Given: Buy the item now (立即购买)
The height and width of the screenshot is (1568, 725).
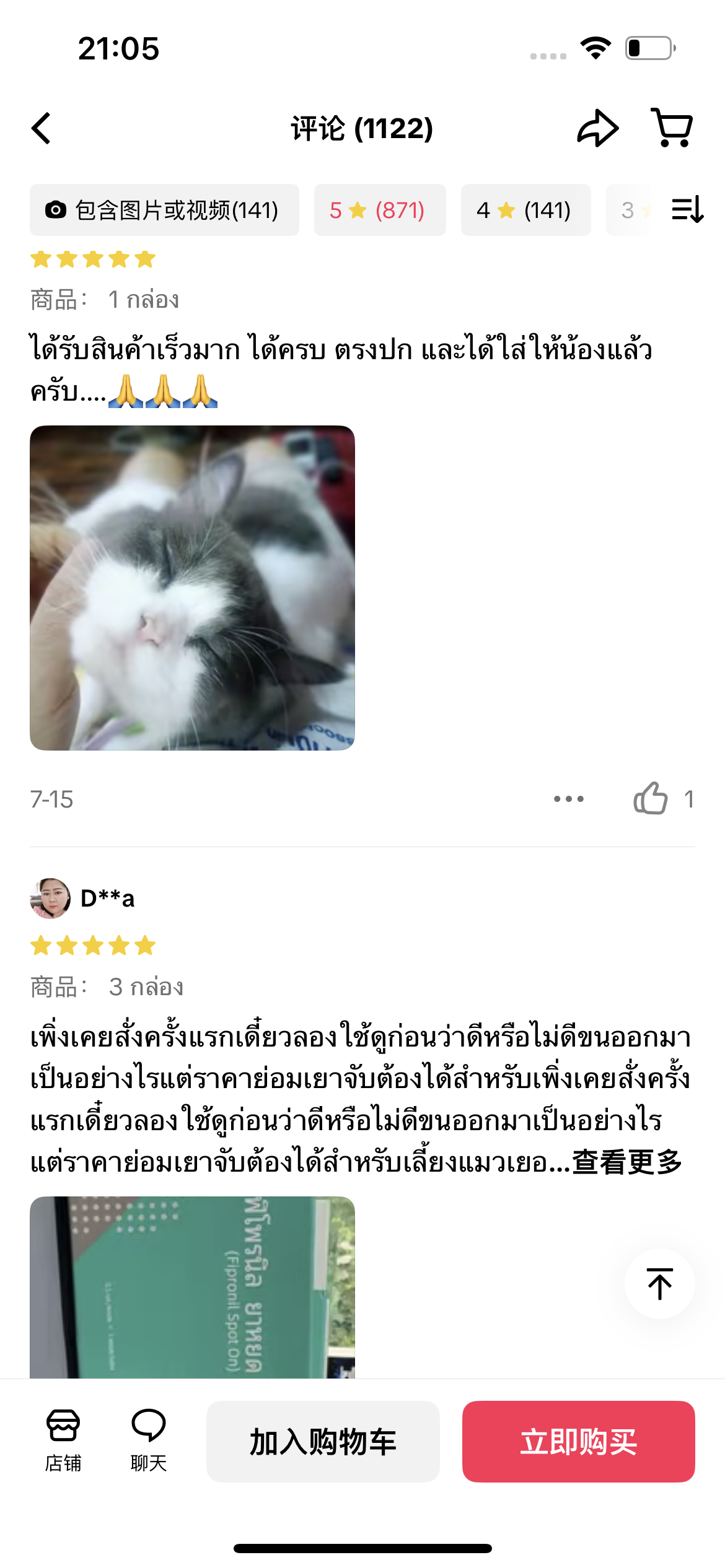Looking at the screenshot, I should pyautogui.click(x=578, y=1442).
